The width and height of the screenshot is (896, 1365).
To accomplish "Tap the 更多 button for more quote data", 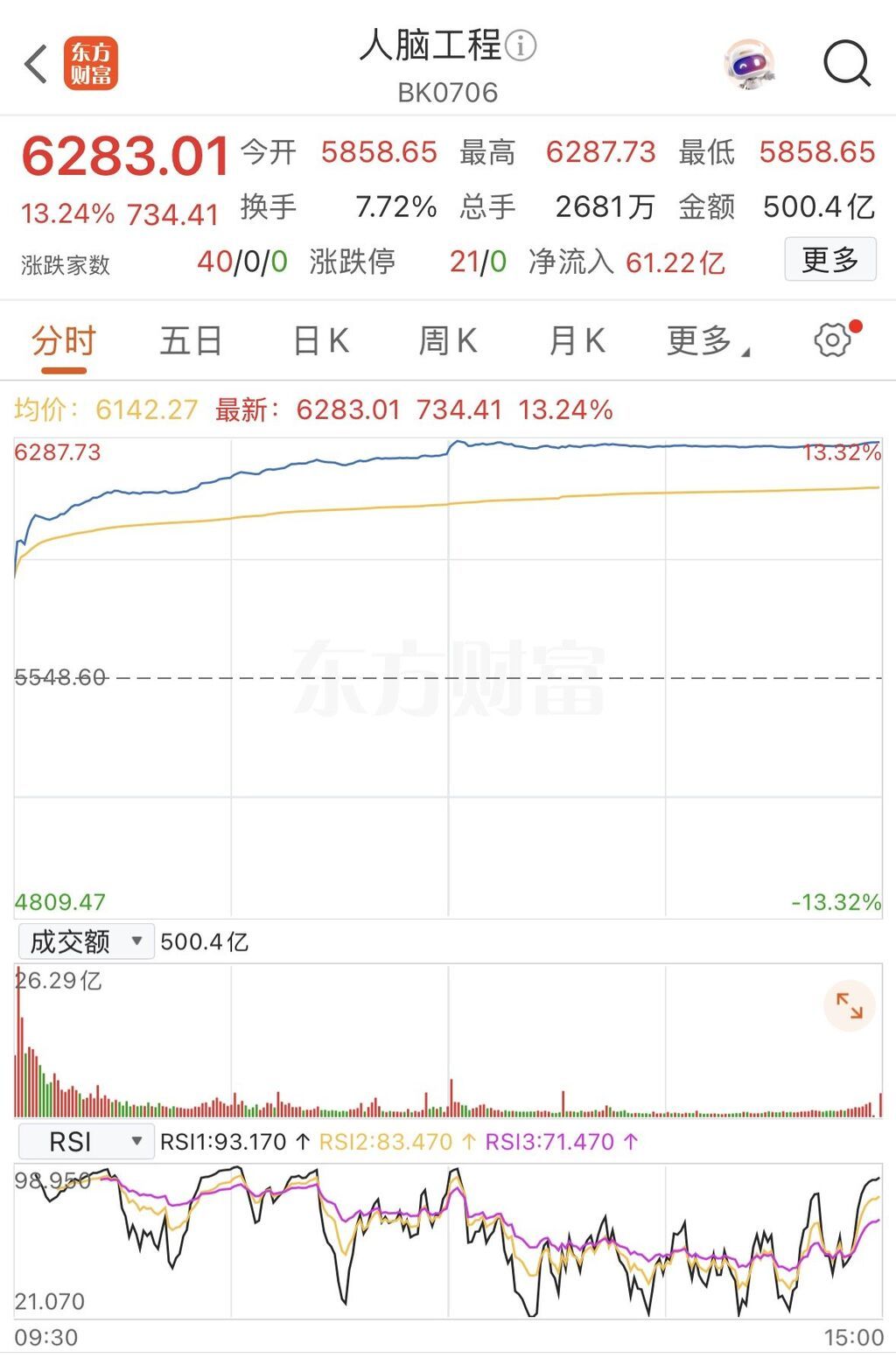I will pyautogui.click(x=829, y=260).
